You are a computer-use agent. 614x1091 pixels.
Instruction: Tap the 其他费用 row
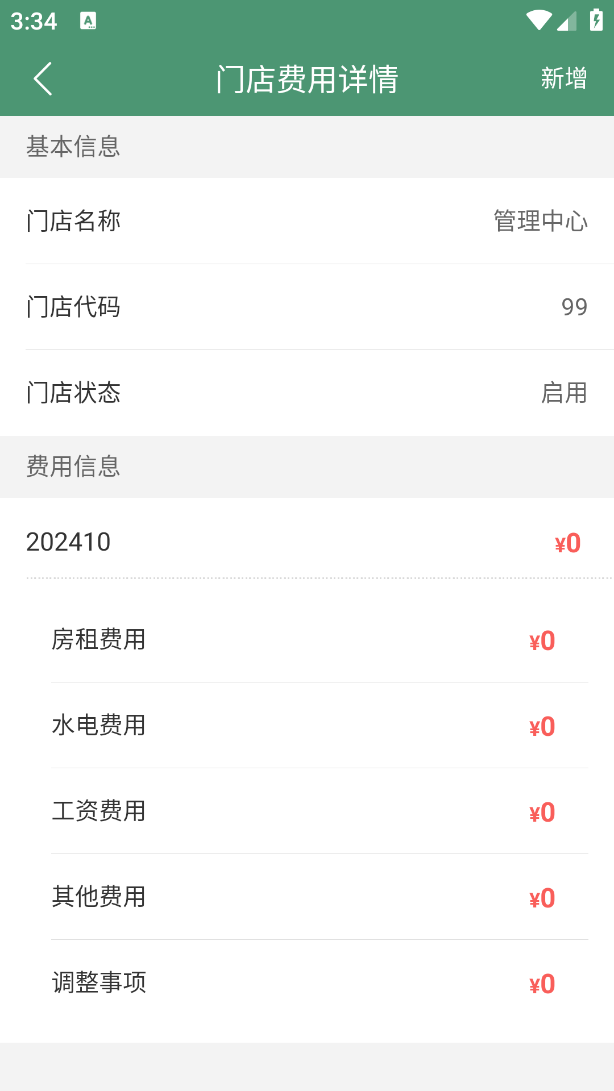(x=320, y=897)
